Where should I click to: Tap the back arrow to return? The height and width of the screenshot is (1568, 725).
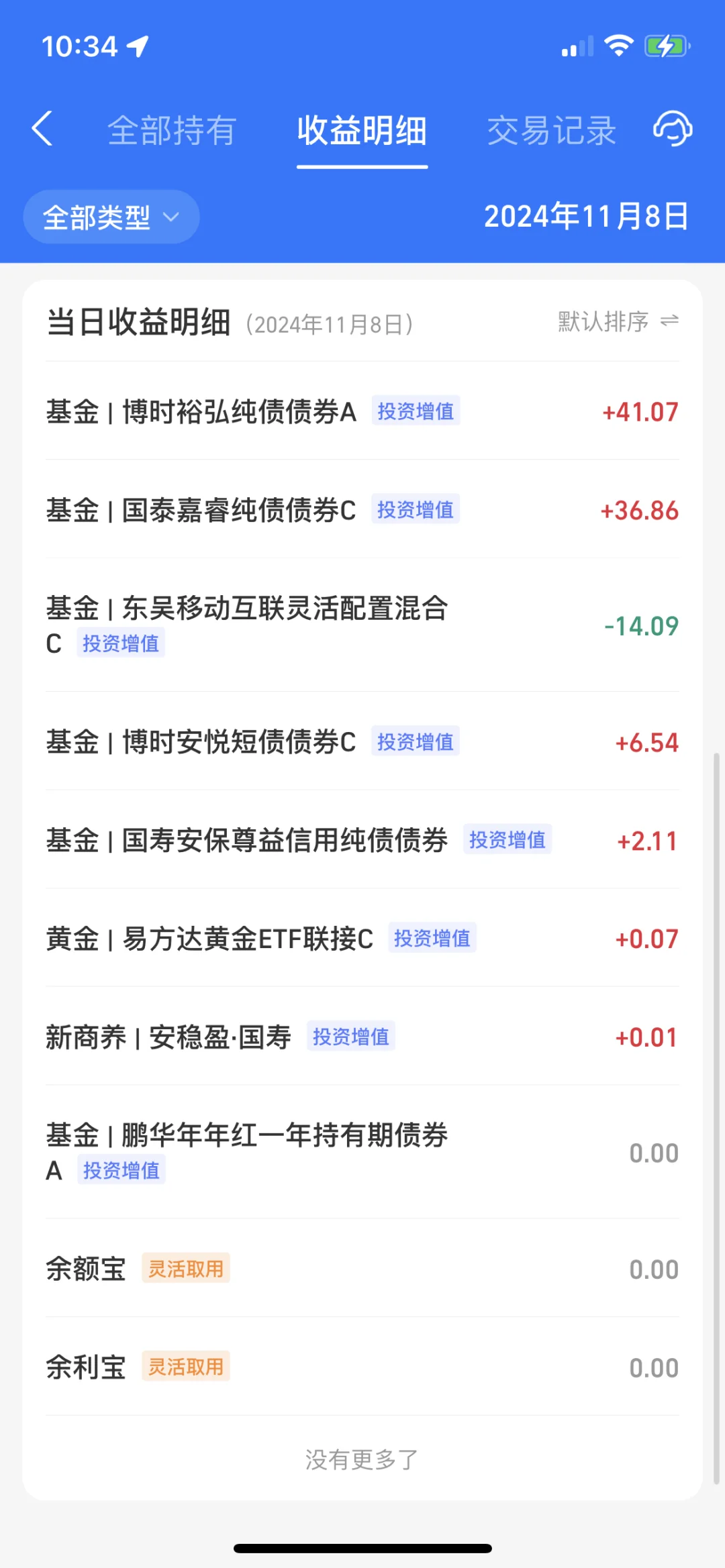[x=42, y=129]
